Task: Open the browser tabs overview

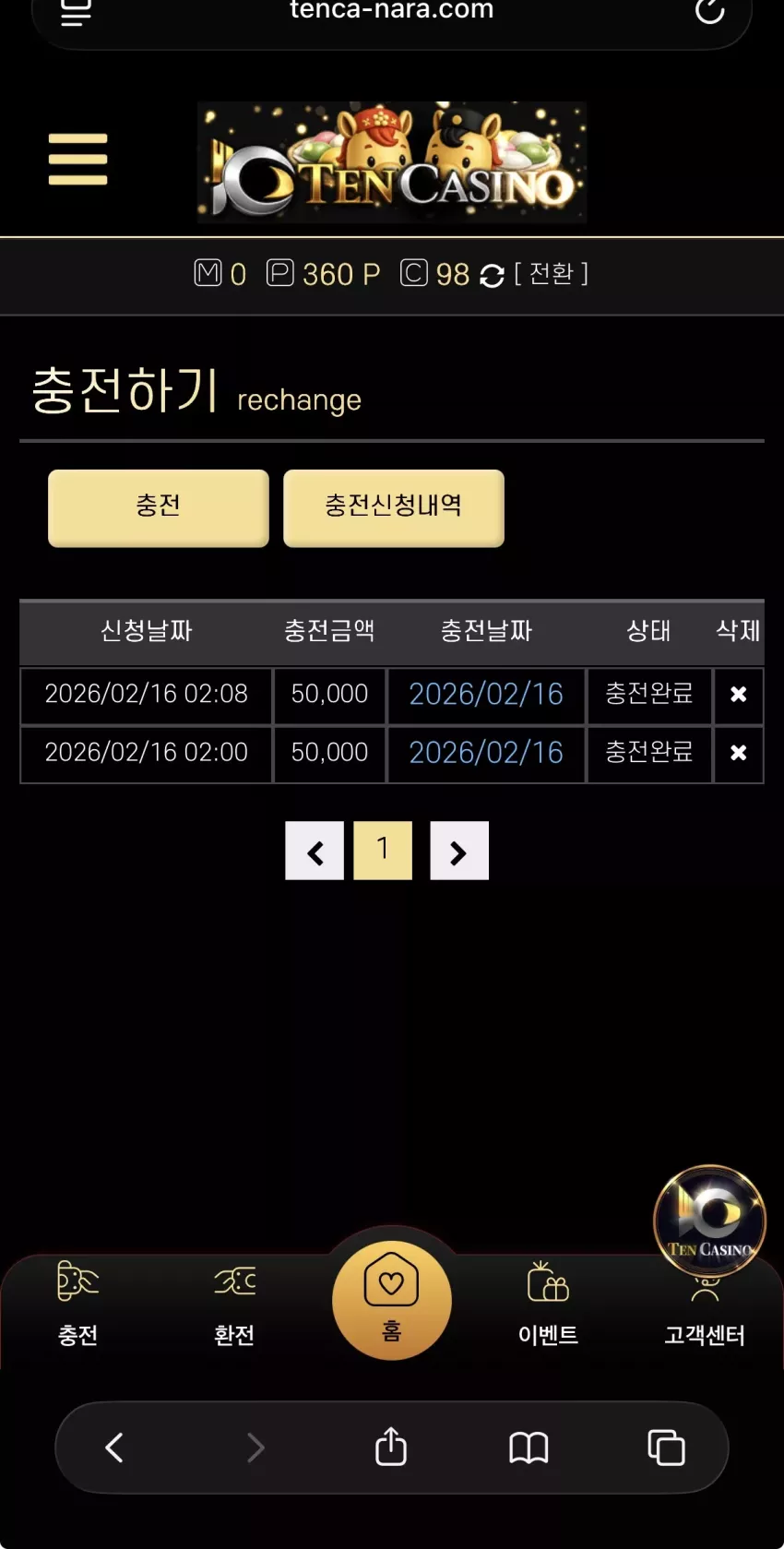Action: pos(666,1448)
